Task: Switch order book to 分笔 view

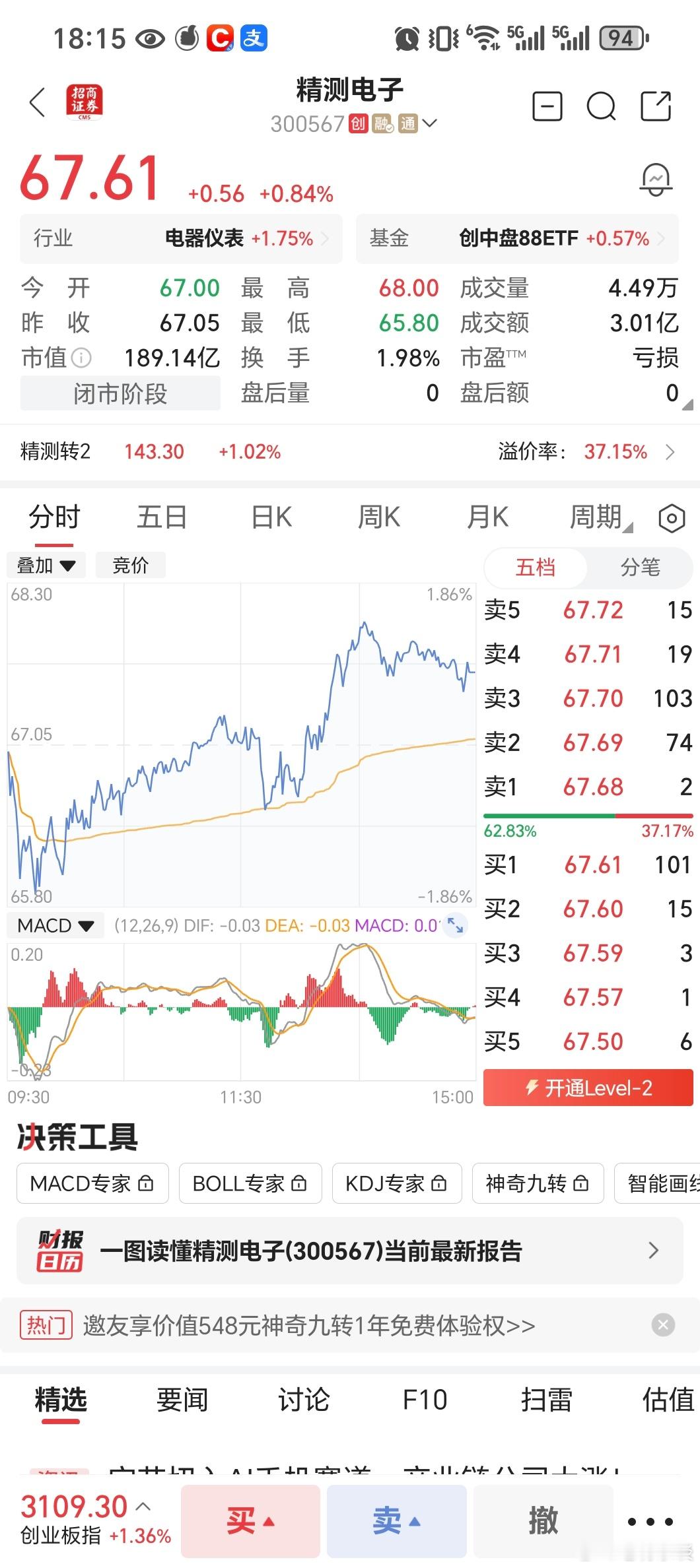Action: tap(641, 568)
